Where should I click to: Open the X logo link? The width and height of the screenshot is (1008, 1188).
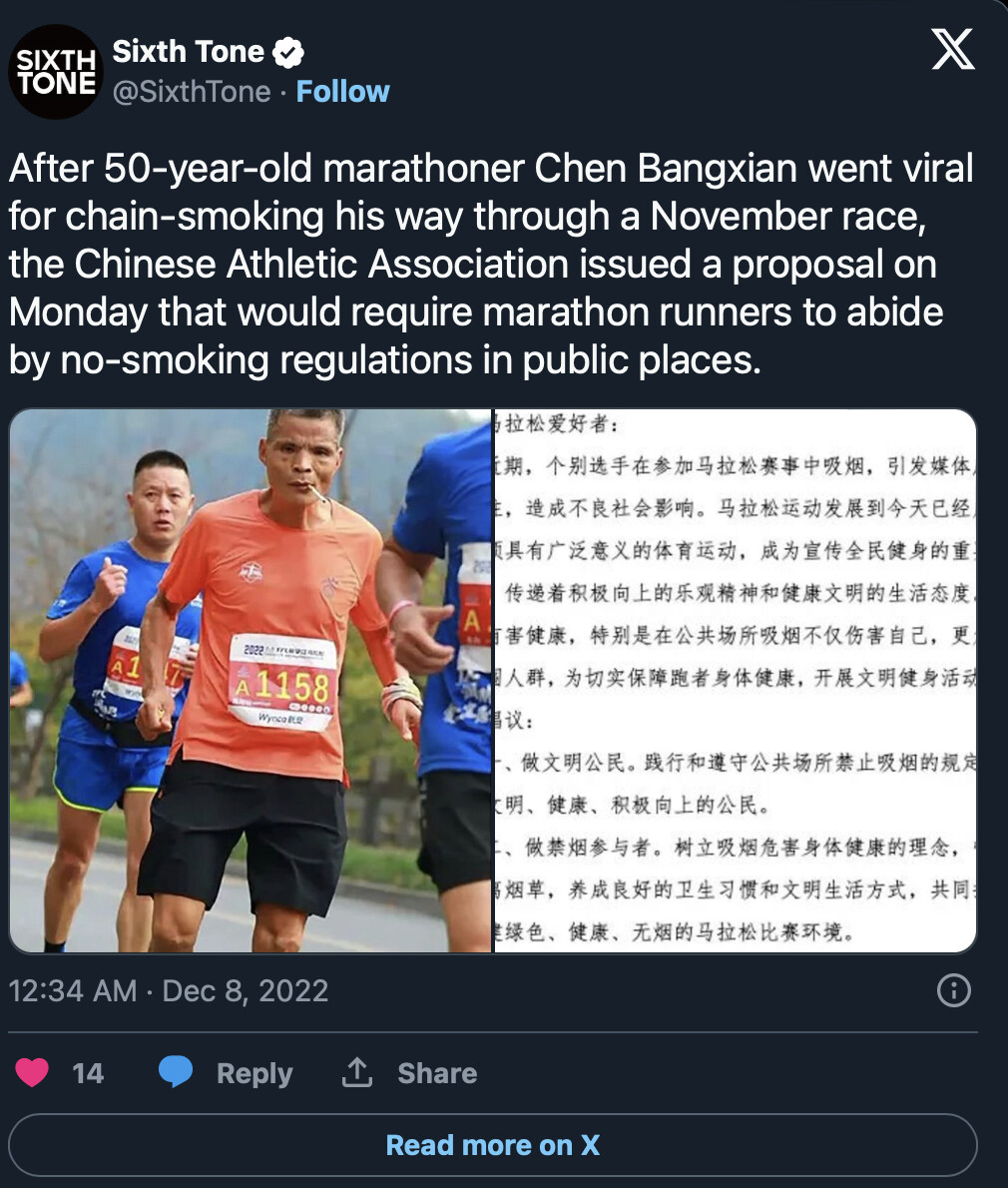click(x=953, y=49)
